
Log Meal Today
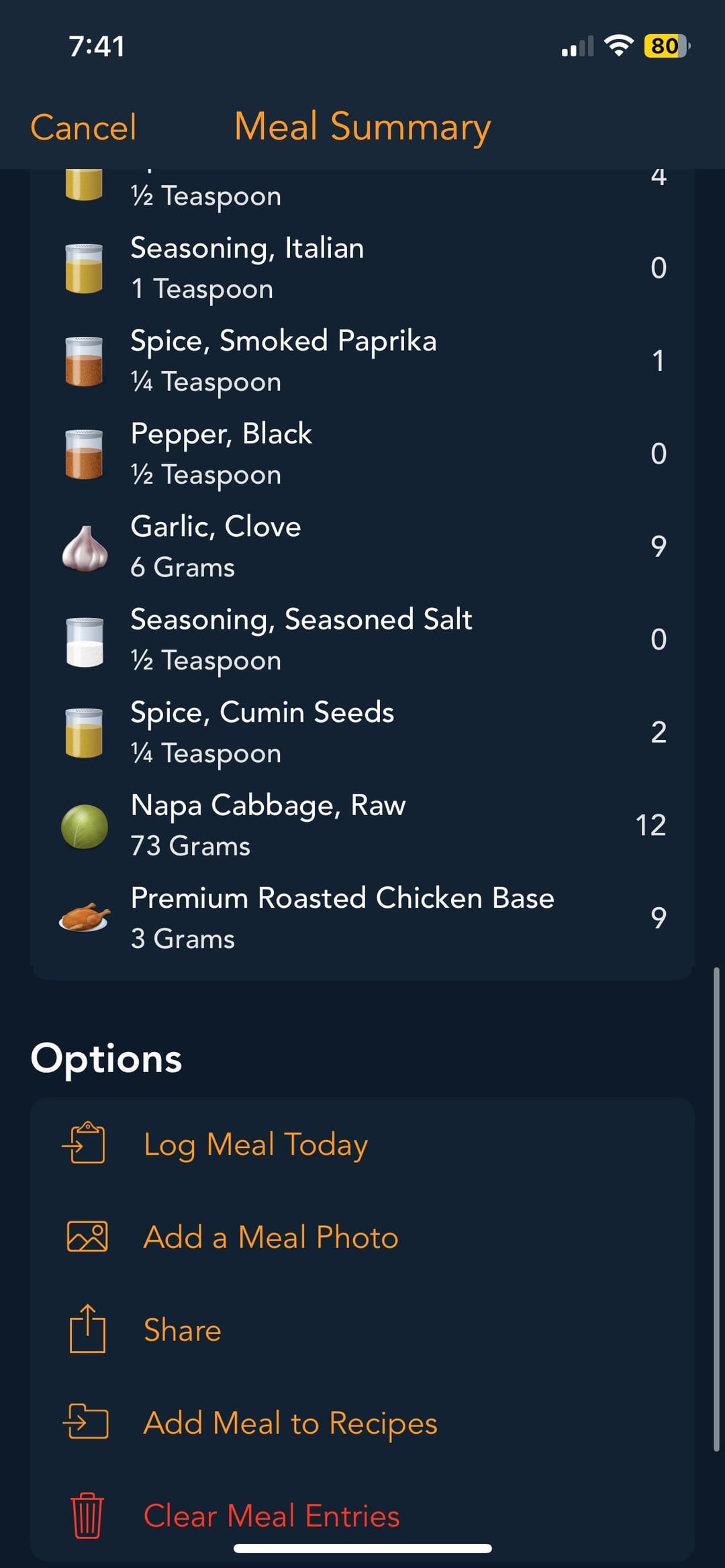click(x=362, y=1144)
